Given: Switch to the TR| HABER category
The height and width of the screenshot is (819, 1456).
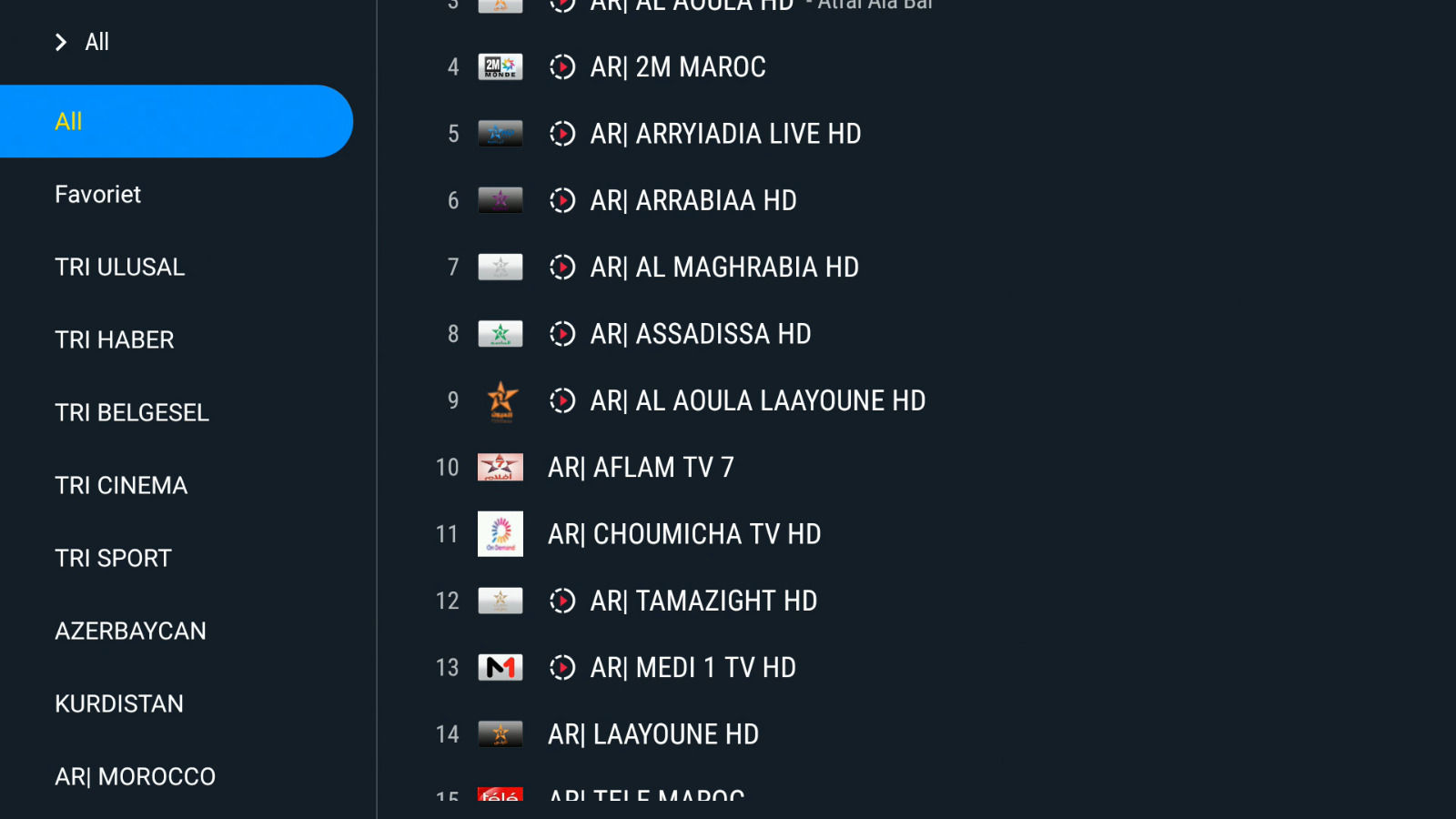Looking at the screenshot, I should (x=114, y=340).
